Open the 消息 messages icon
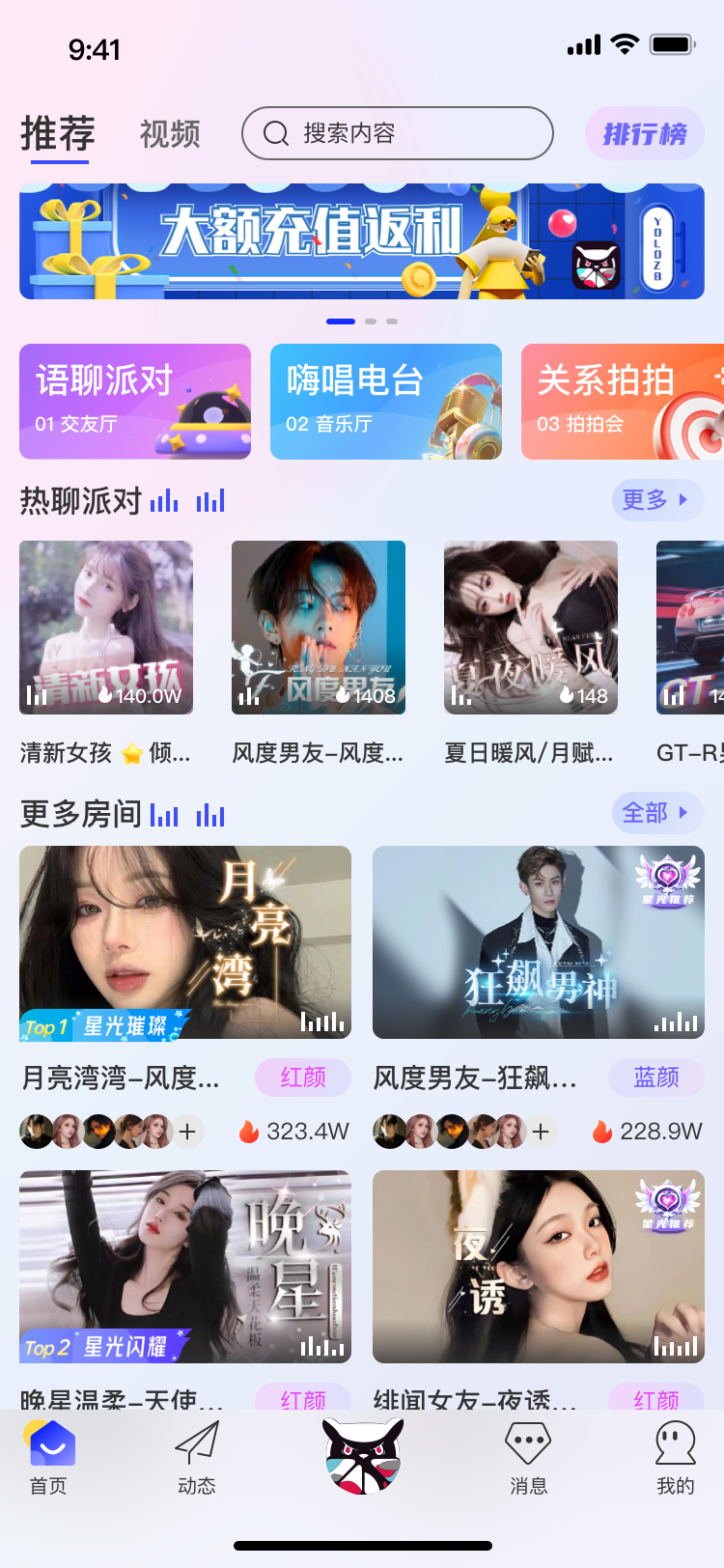724x1568 pixels. point(528,1443)
